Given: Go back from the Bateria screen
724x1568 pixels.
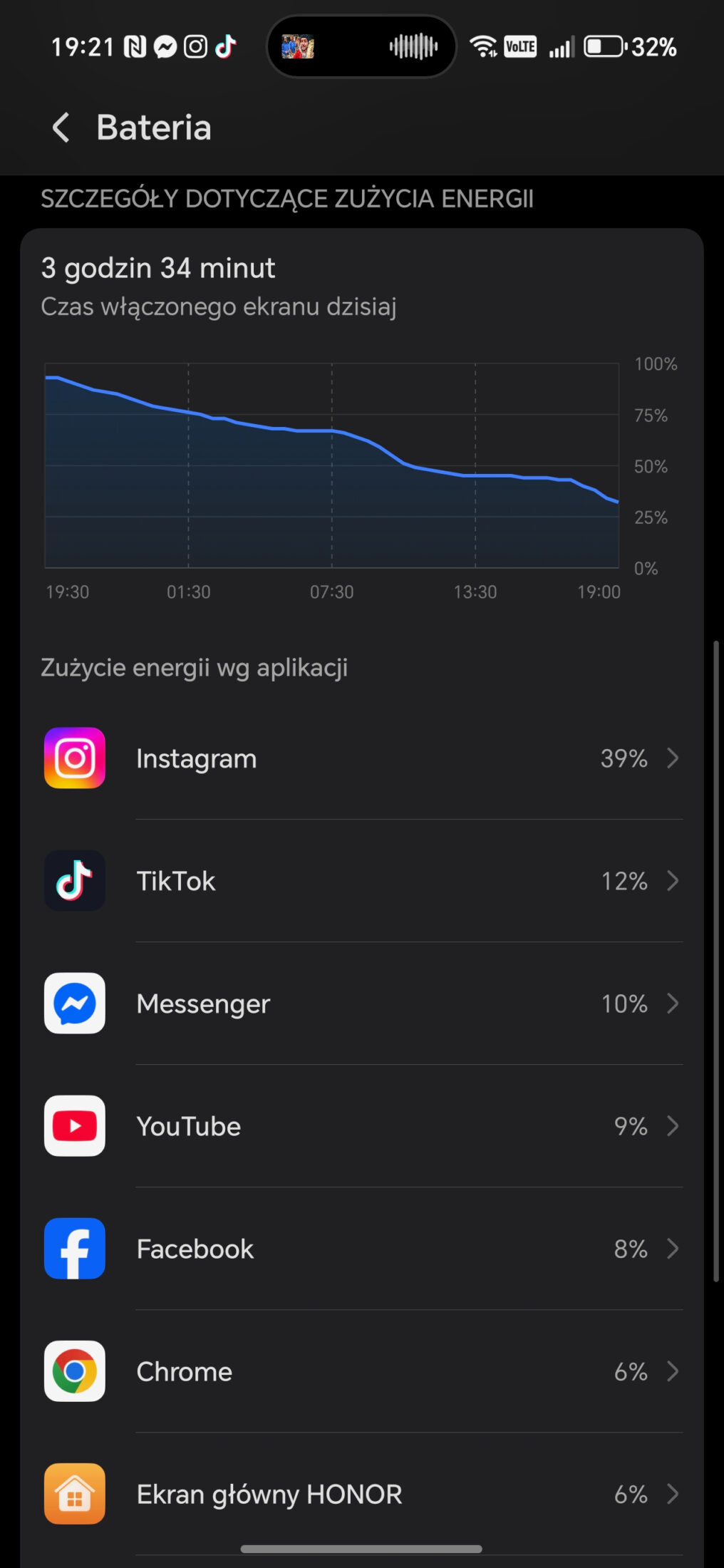Looking at the screenshot, I should [61, 128].
